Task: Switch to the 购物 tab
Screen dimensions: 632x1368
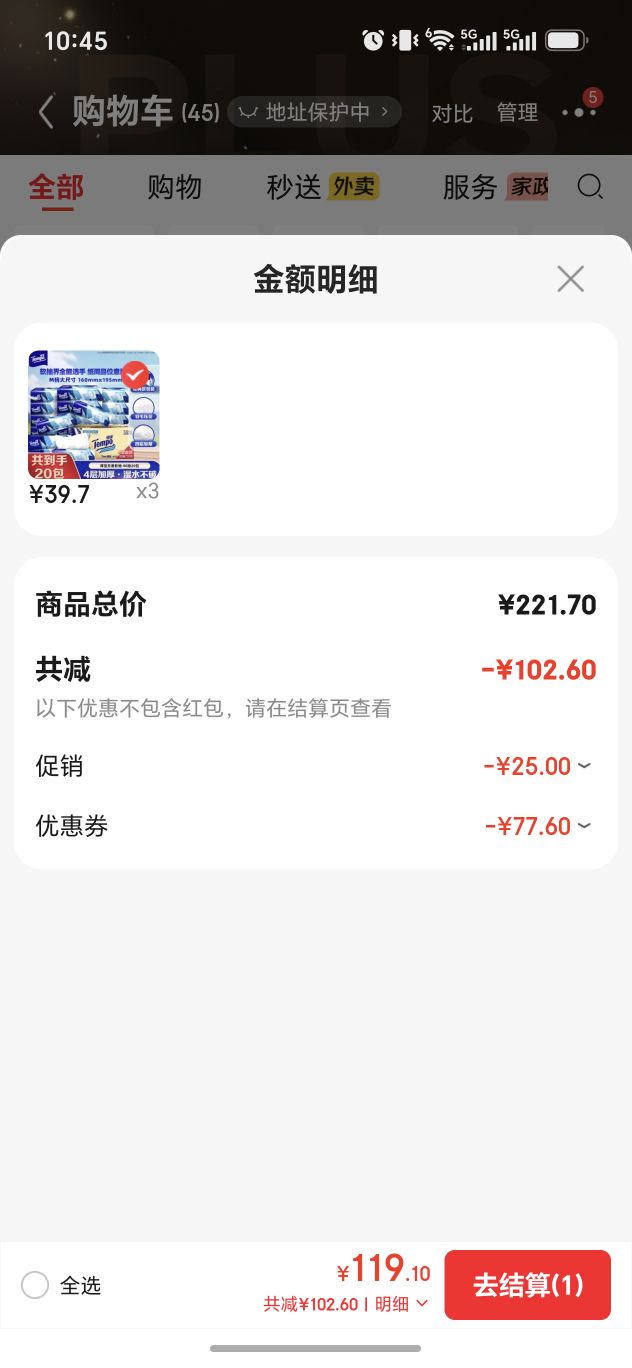Action: pos(175,187)
